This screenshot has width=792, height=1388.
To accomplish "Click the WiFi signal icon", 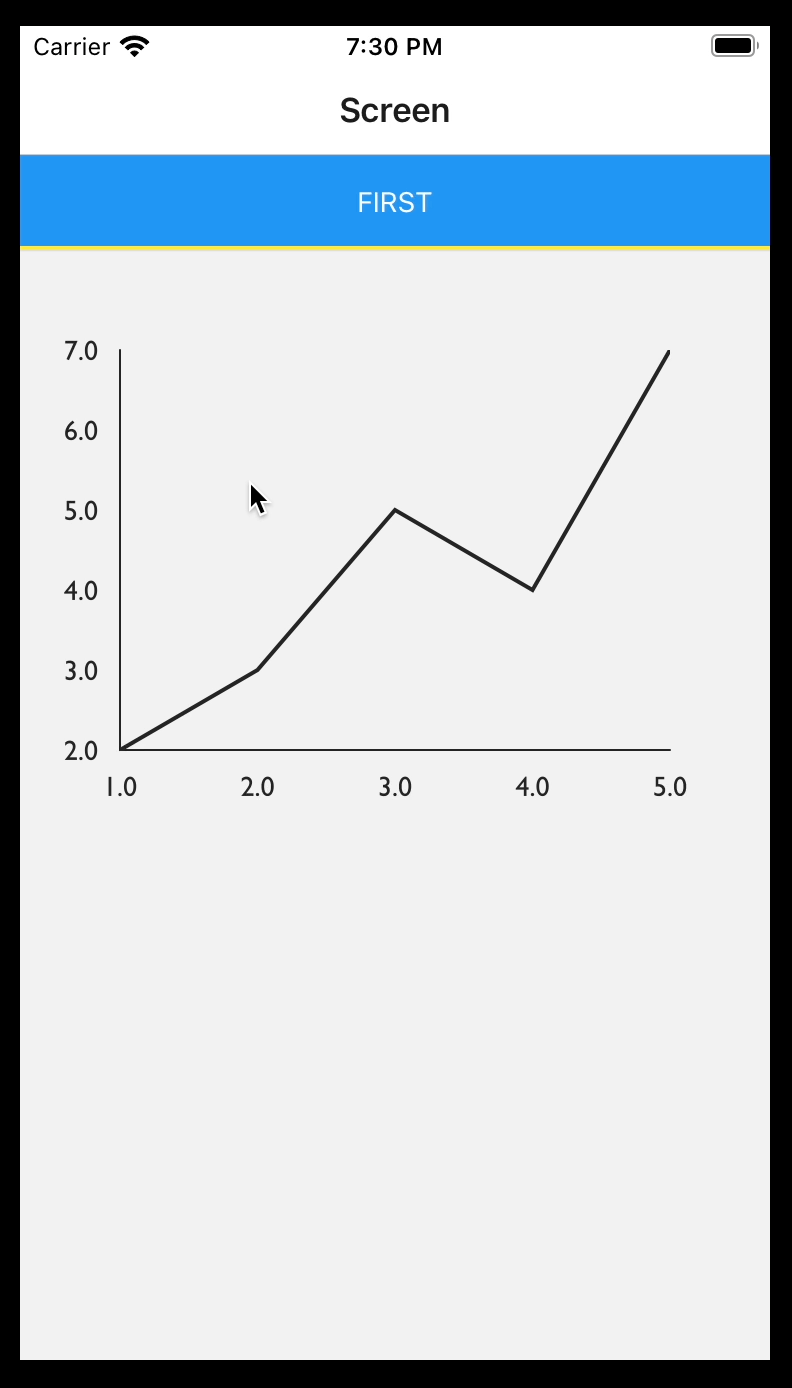I will (x=134, y=44).
